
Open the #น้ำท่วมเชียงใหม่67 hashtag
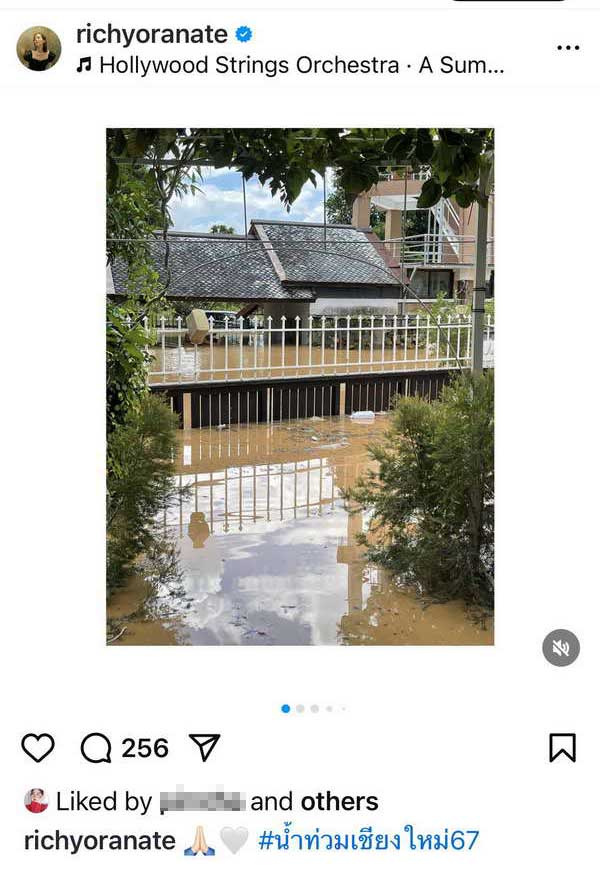pos(368,840)
